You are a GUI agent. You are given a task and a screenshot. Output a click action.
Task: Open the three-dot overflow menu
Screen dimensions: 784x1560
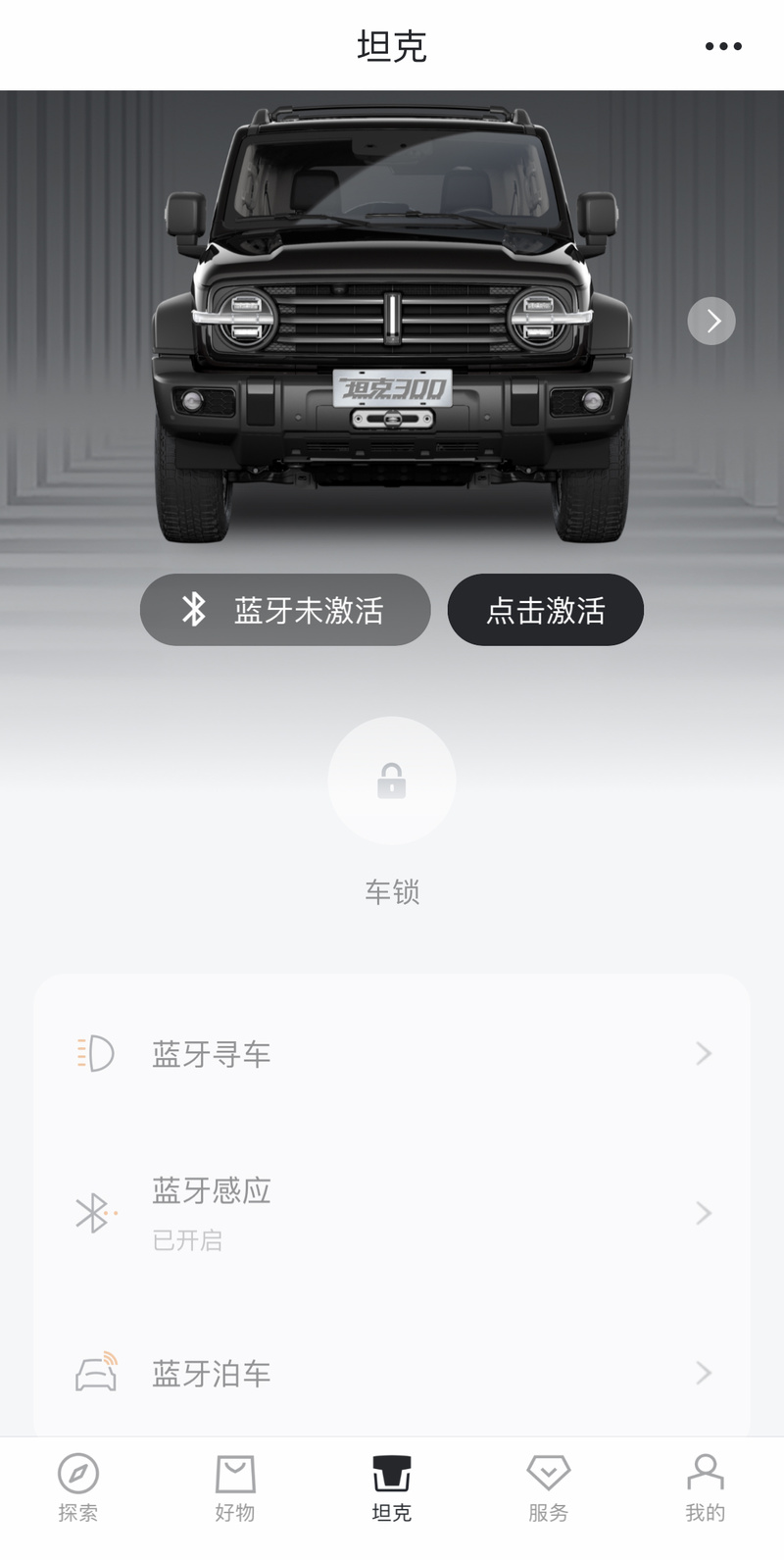723,46
